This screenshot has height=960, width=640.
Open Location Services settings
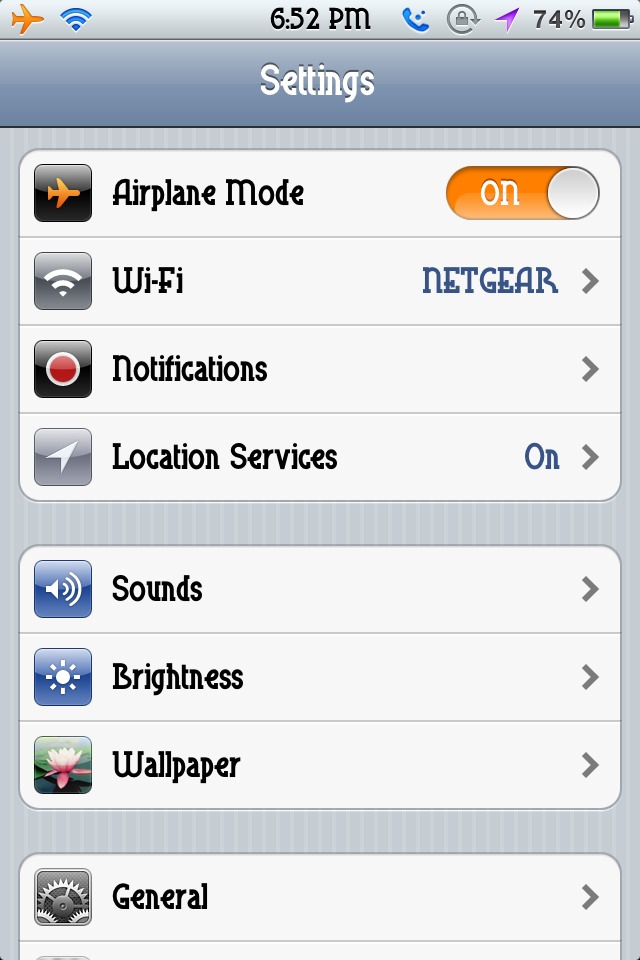click(x=320, y=457)
